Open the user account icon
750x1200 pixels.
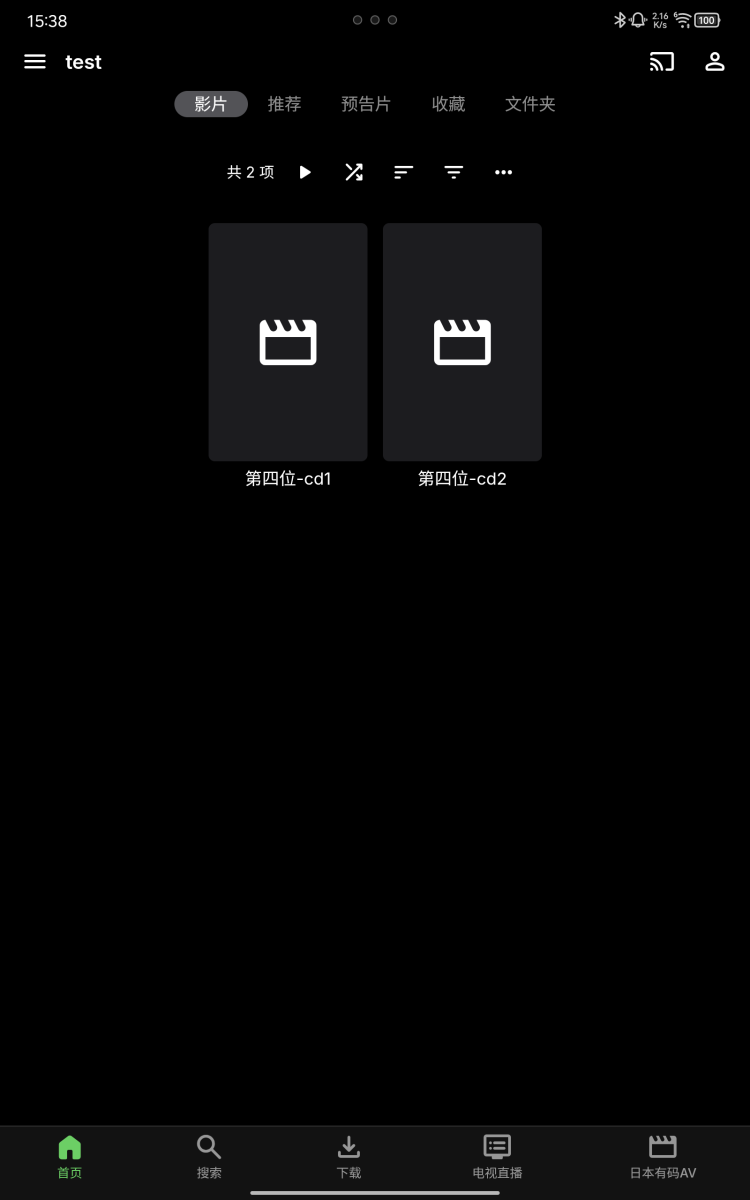pos(714,62)
